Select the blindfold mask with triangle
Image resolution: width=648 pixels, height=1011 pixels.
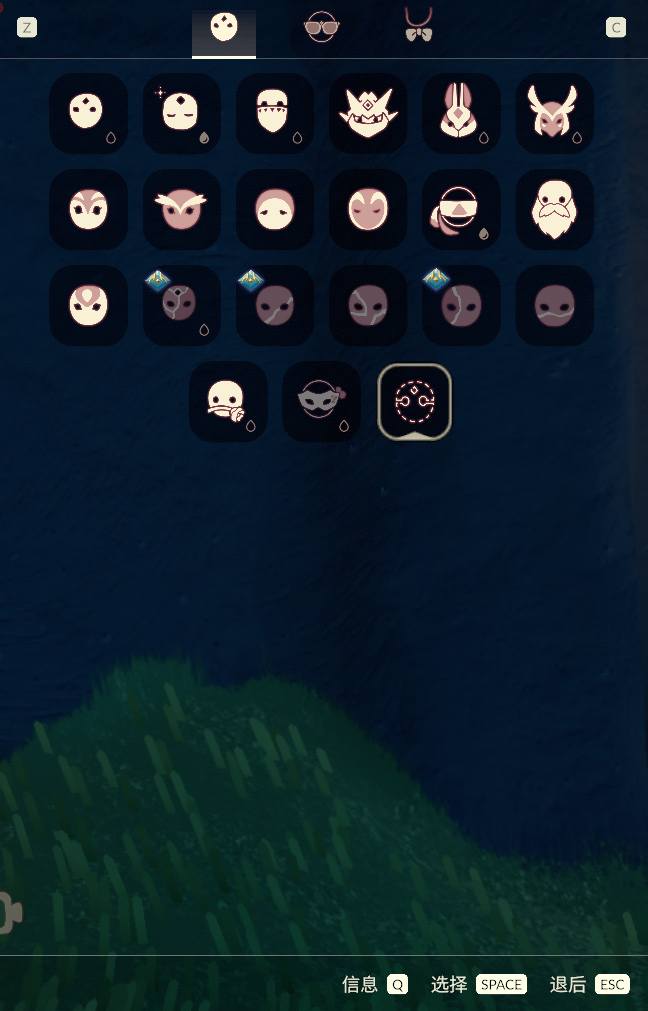tap(460, 209)
